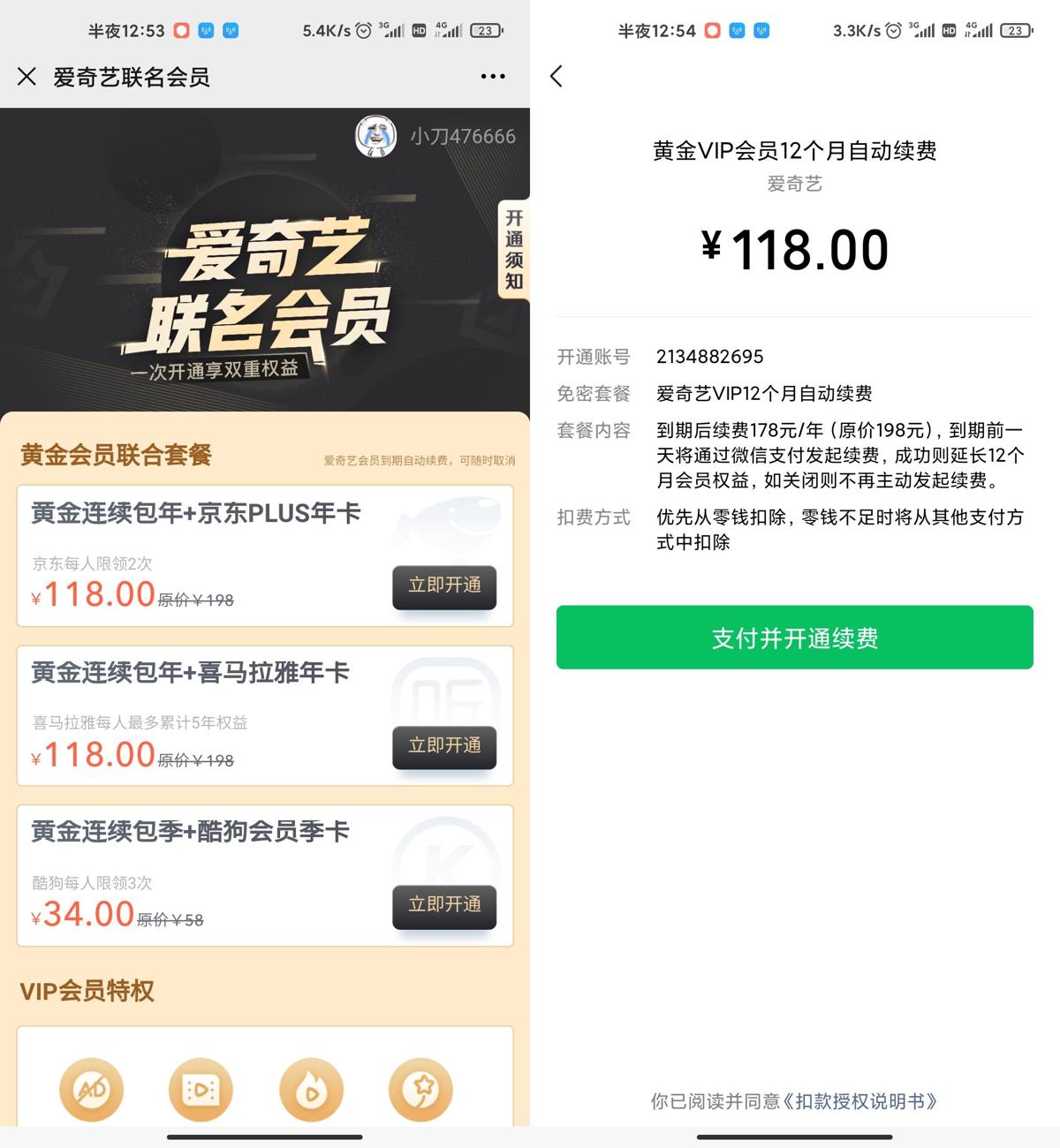Open the flame hot-content privilege icon
The image size is (1060, 1148).
point(311,1090)
